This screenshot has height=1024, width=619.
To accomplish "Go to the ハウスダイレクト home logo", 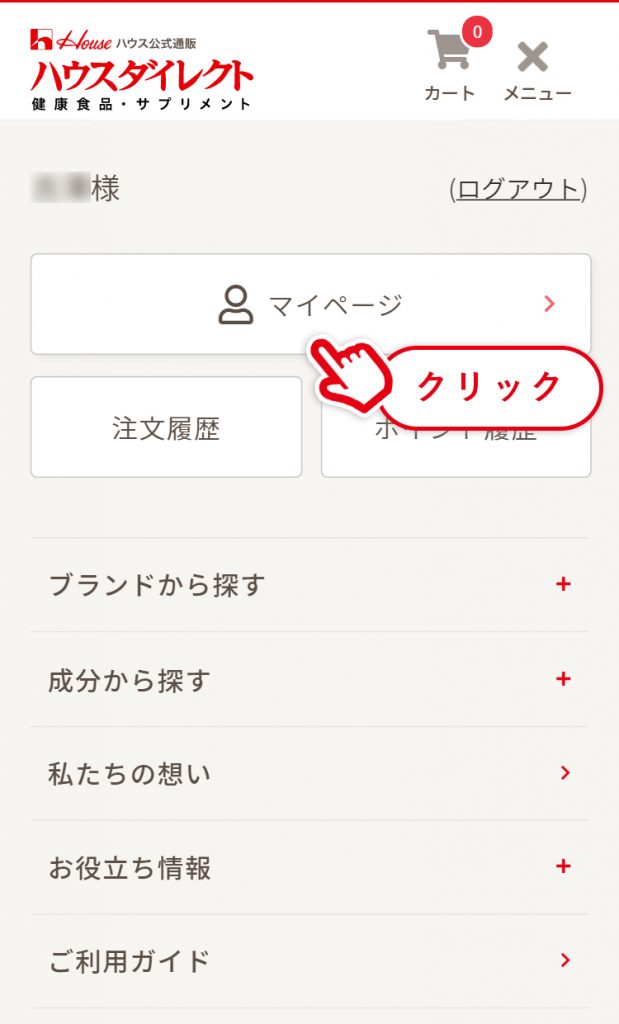I will point(141,69).
